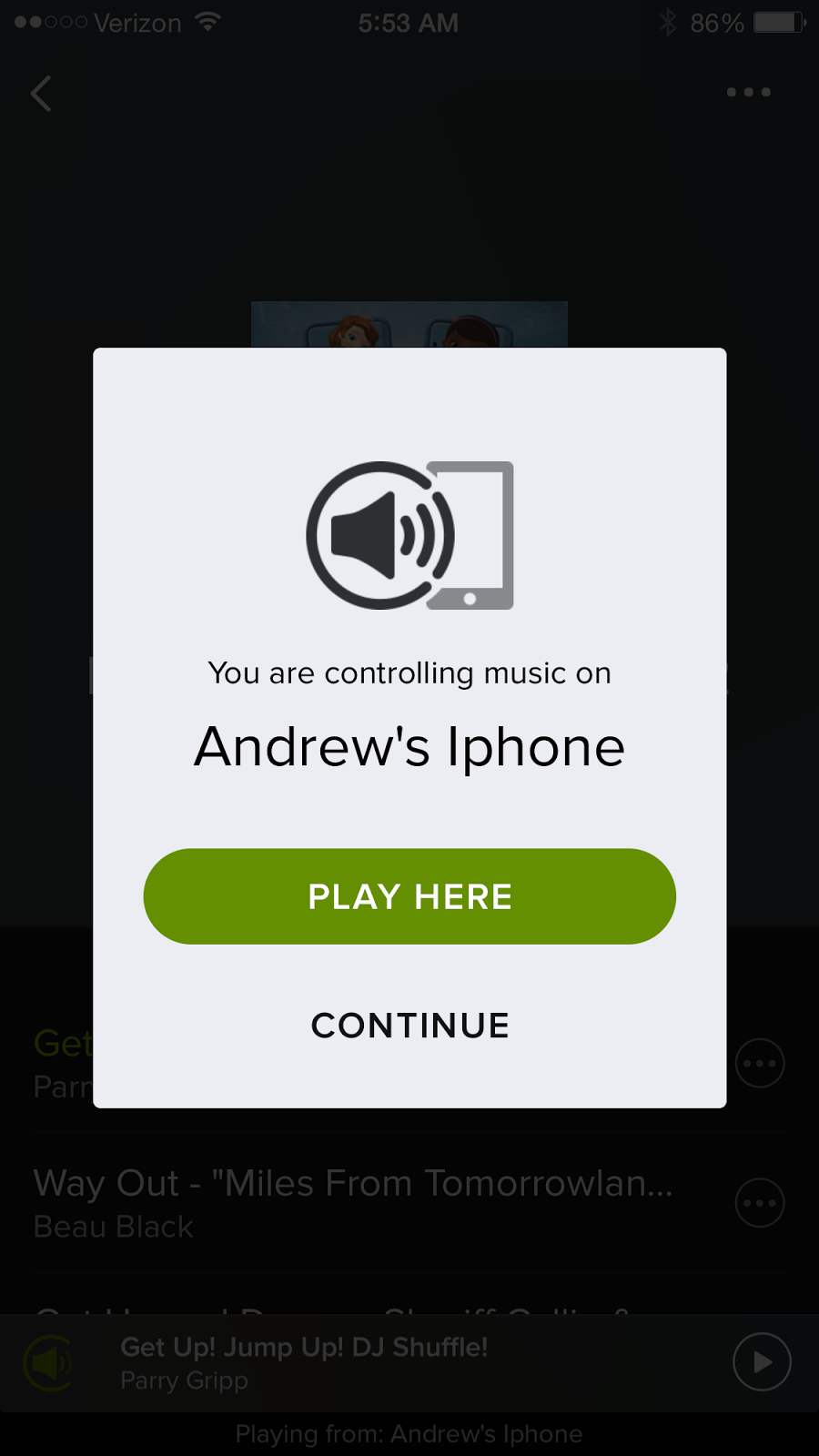
Task: Open the top-right overflow menu
Action: (x=748, y=92)
